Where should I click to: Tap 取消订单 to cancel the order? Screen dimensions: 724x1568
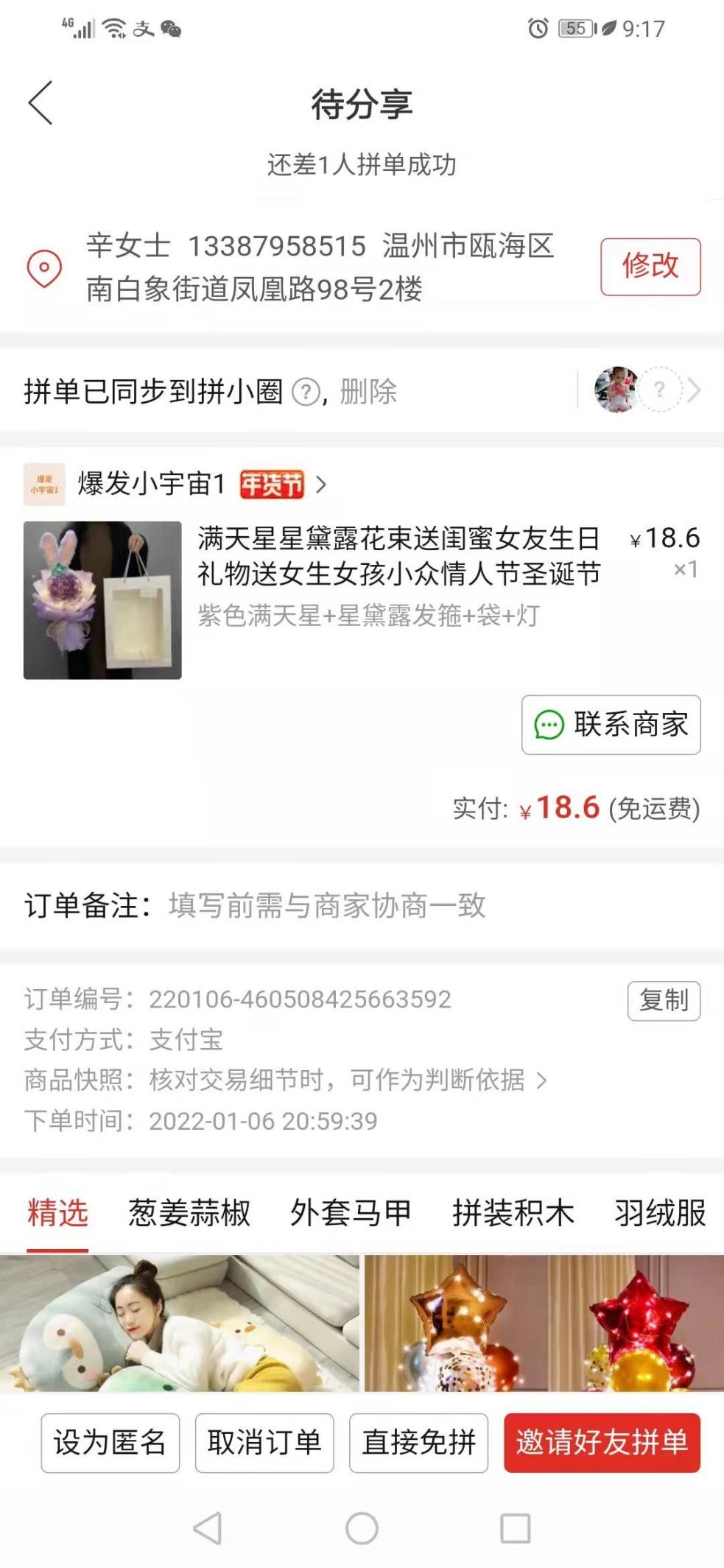[x=264, y=1443]
